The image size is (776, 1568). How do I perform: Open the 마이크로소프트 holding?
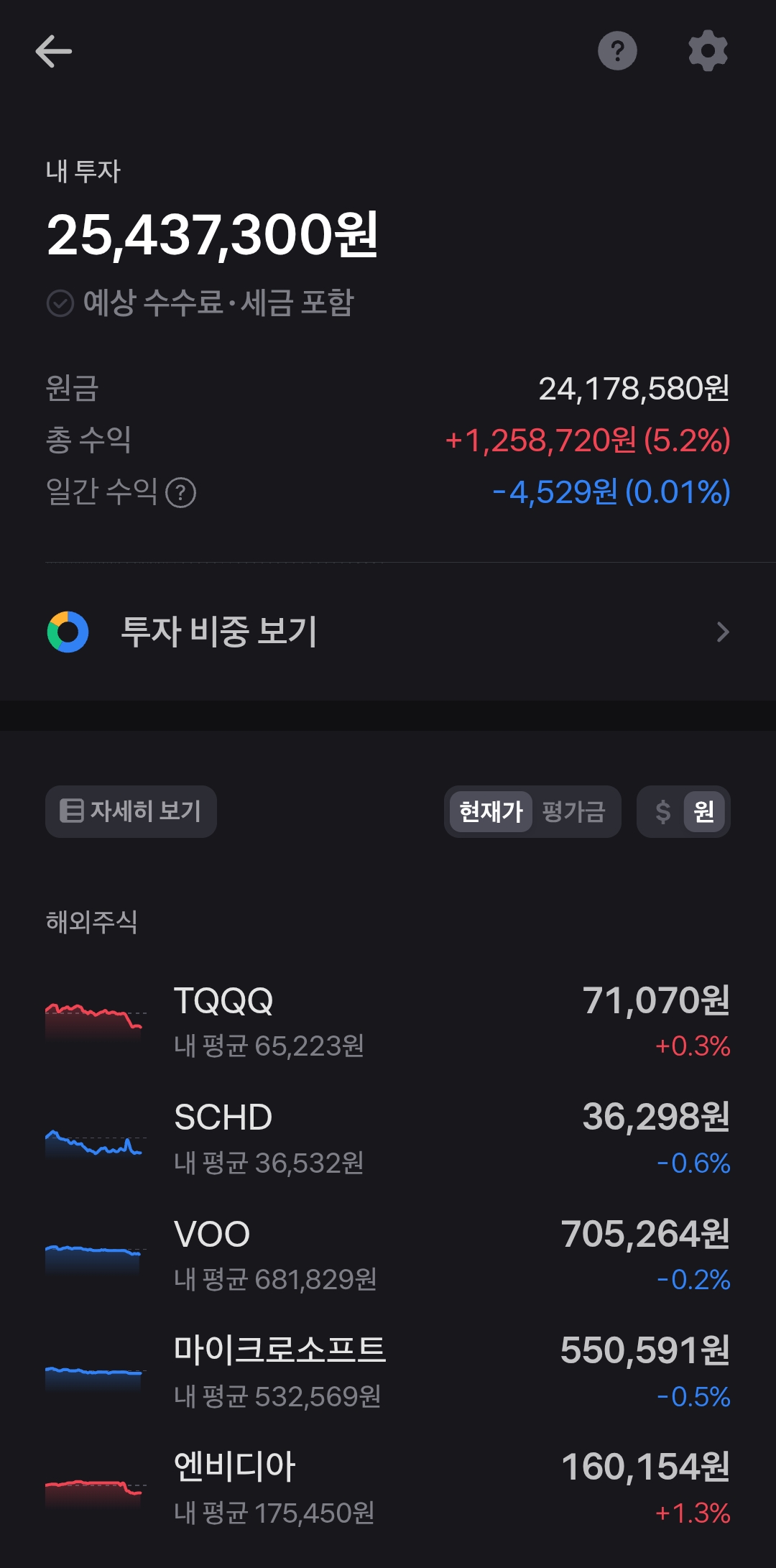(x=388, y=1373)
